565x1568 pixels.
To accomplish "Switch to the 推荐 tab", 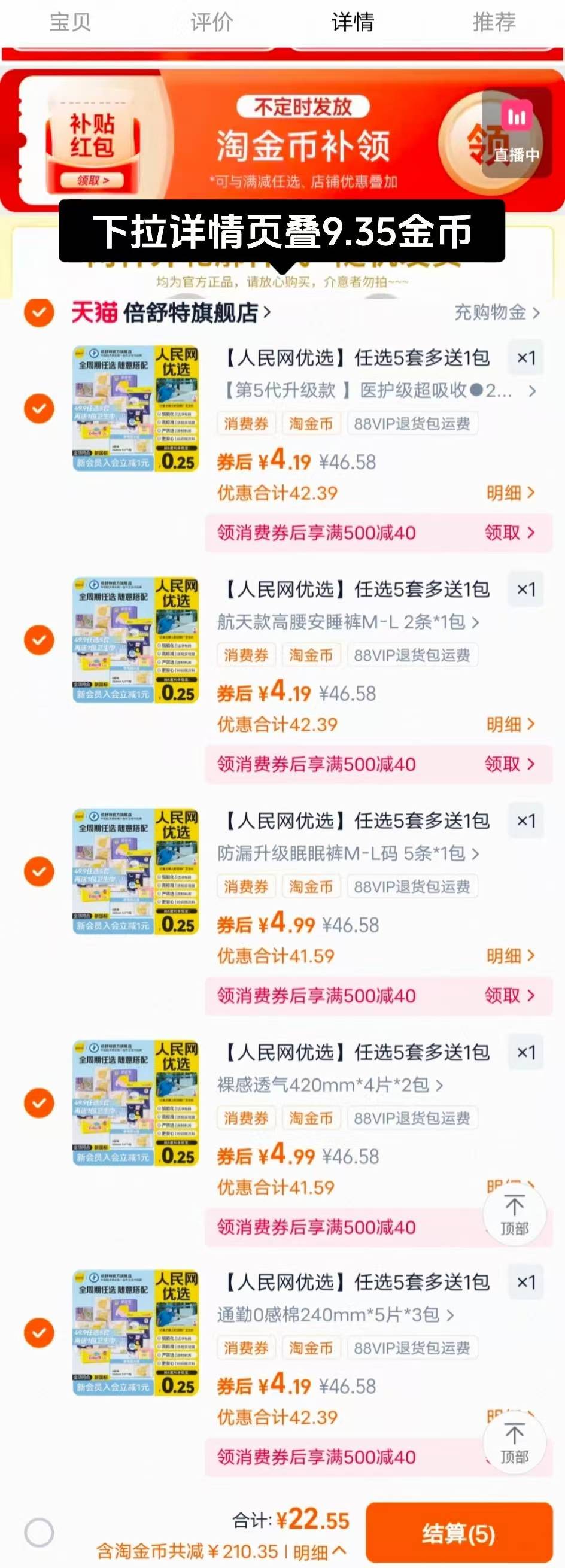I will [x=493, y=23].
